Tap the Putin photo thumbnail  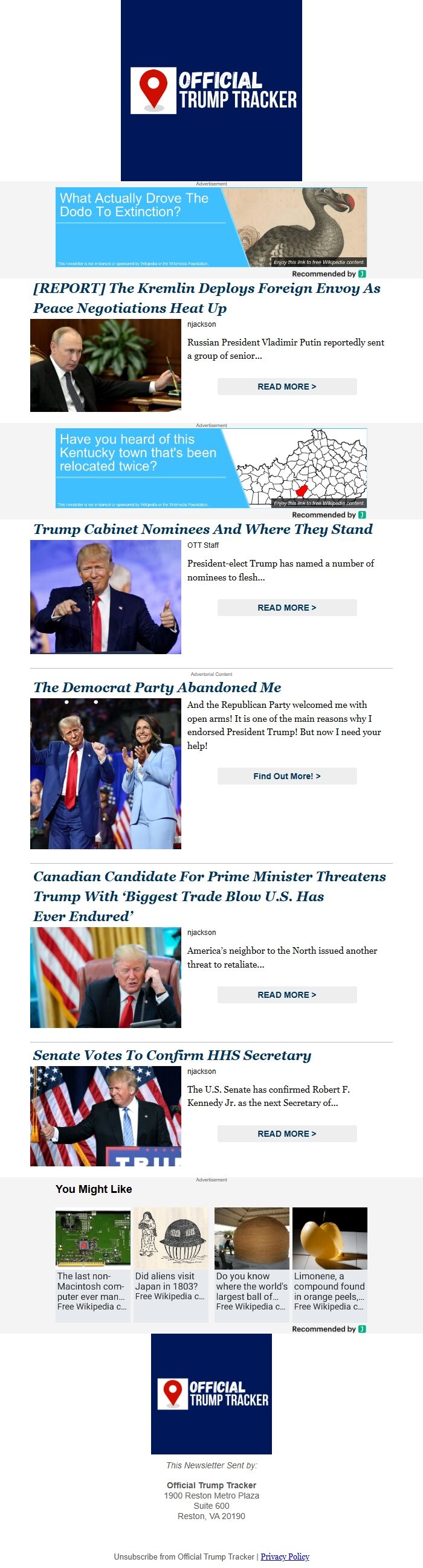(x=105, y=365)
